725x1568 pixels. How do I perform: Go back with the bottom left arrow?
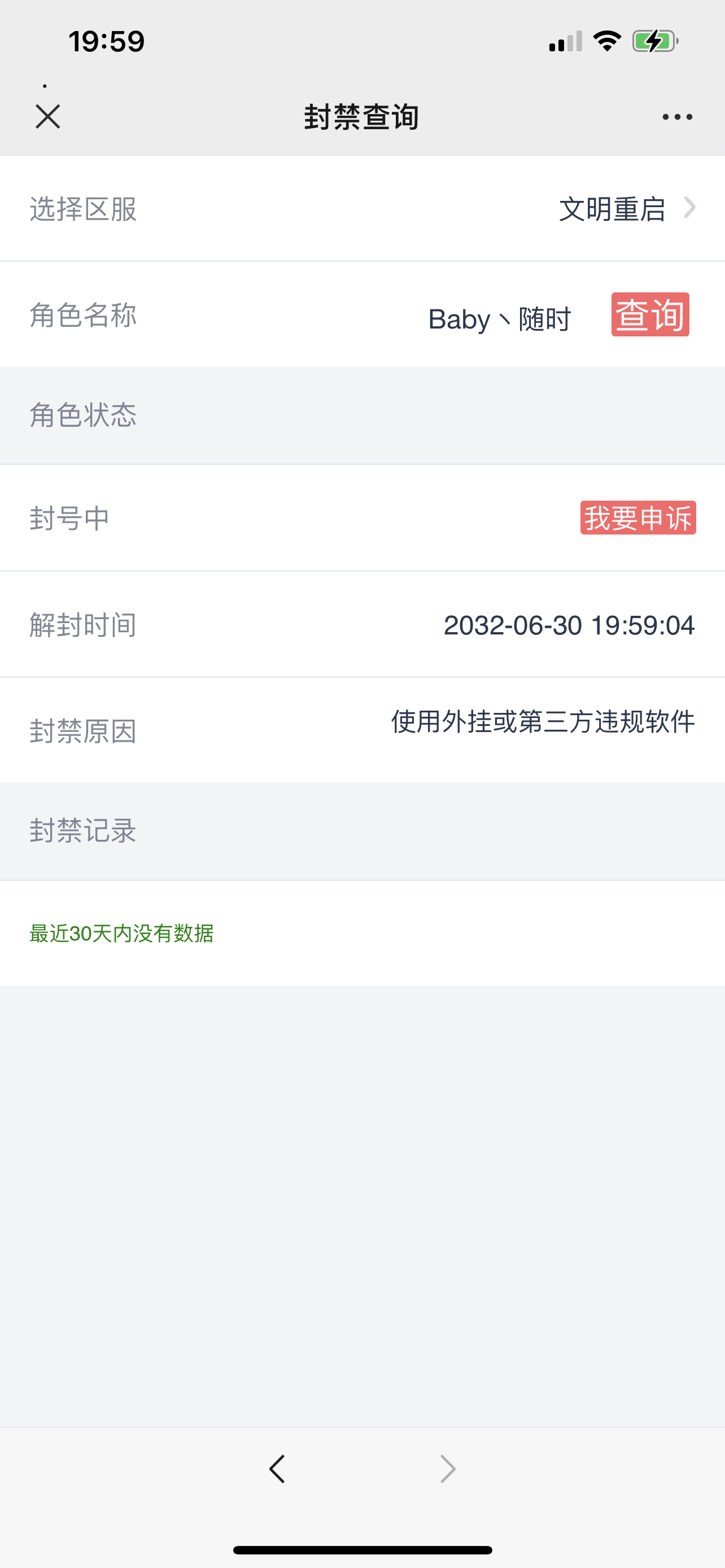277,1469
